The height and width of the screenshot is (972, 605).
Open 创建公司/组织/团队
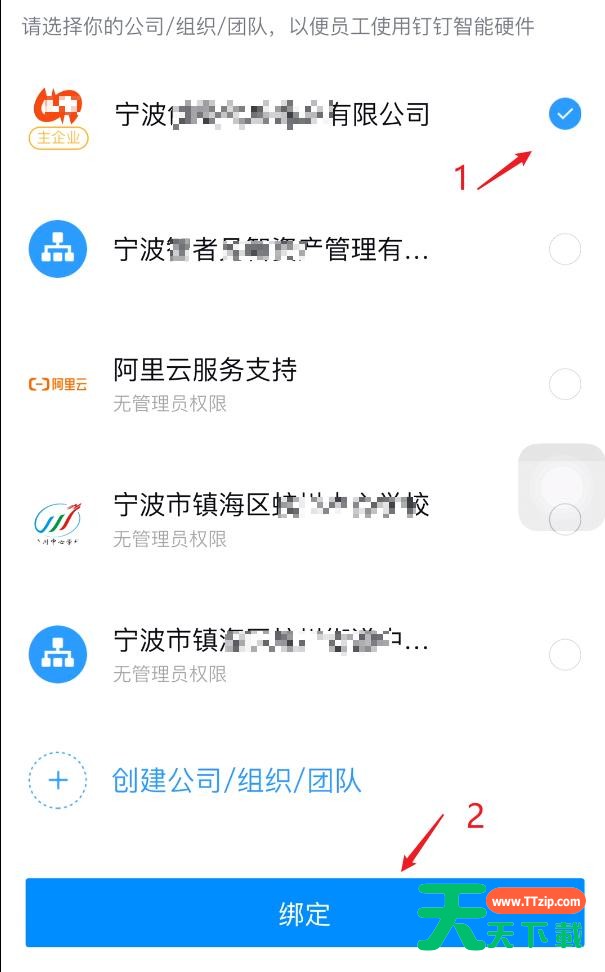pos(236,780)
